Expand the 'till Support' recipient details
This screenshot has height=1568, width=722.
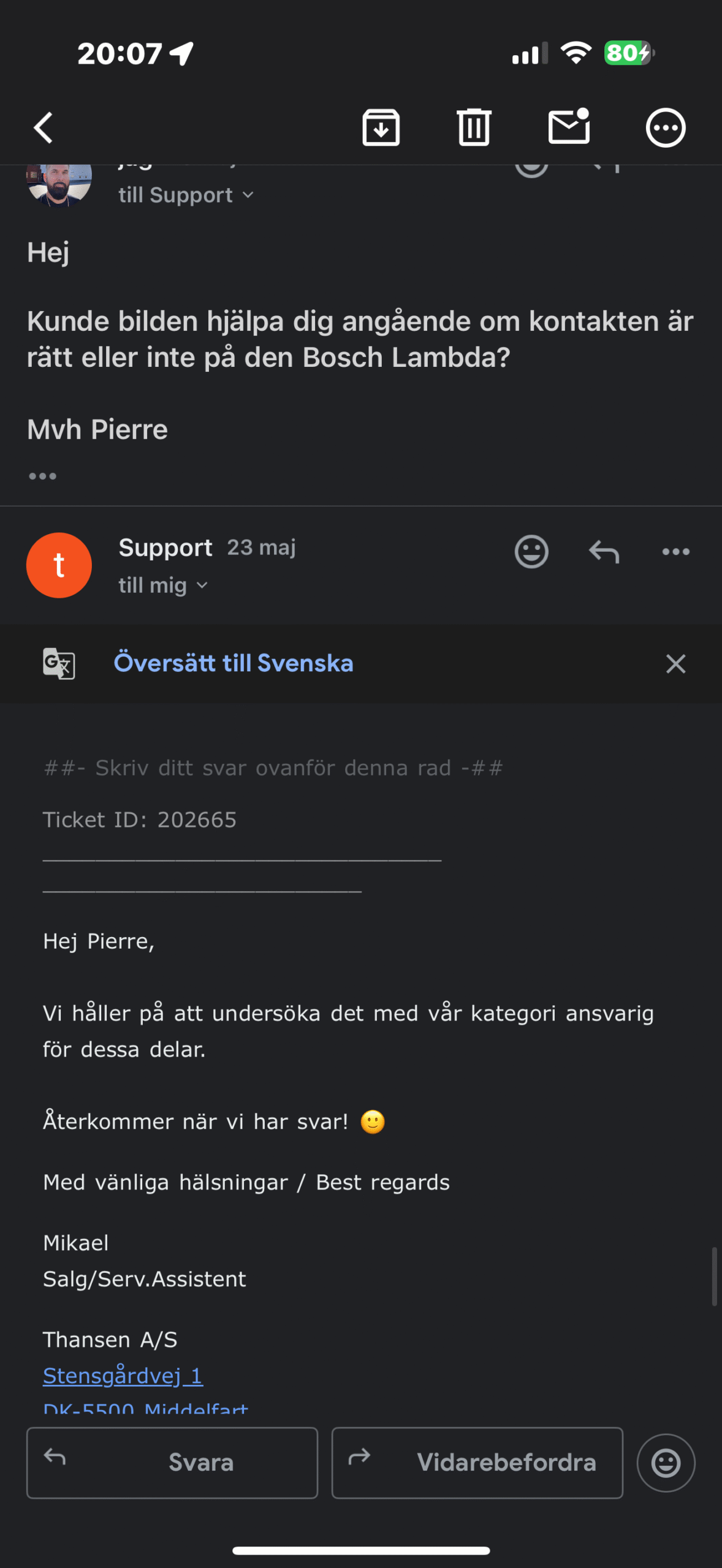click(186, 195)
